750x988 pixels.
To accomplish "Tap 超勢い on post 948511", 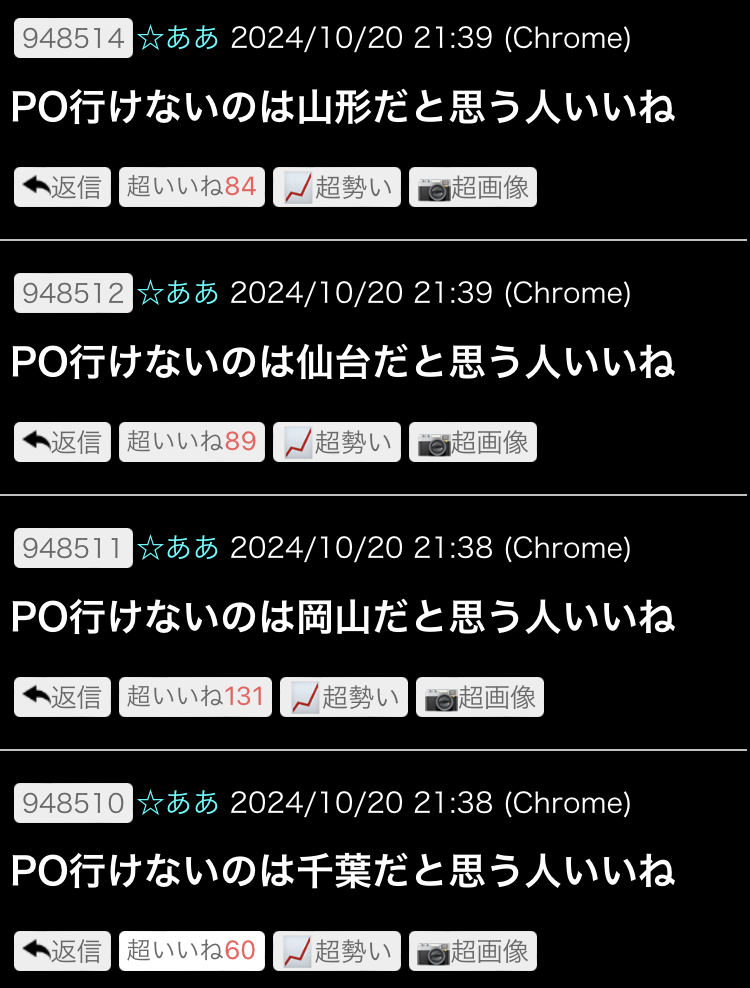I will point(344,697).
